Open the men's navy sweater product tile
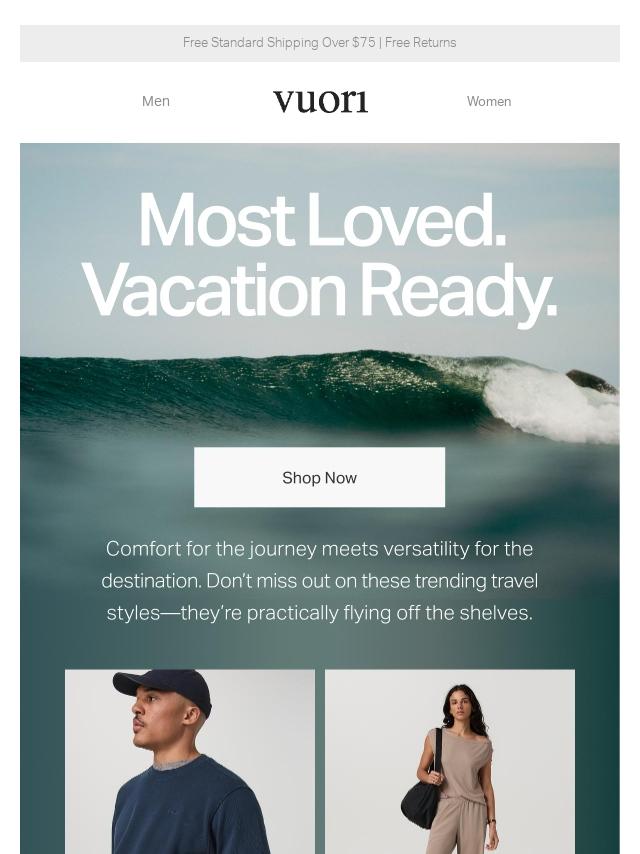Viewport: 640px width, 854px height. [x=190, y=761]
